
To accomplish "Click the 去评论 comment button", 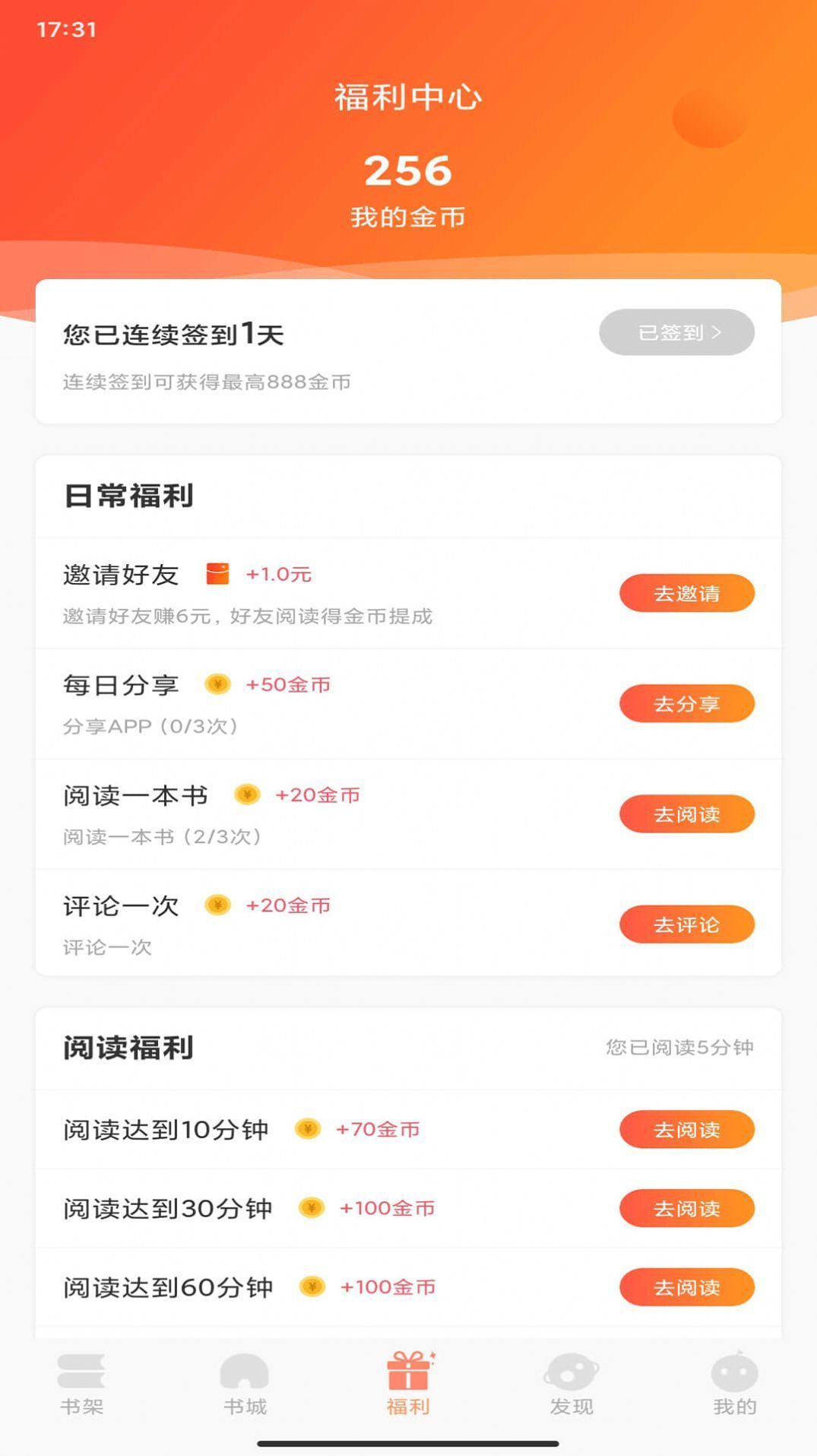I will pyautogui.click(x=686, y=925).
